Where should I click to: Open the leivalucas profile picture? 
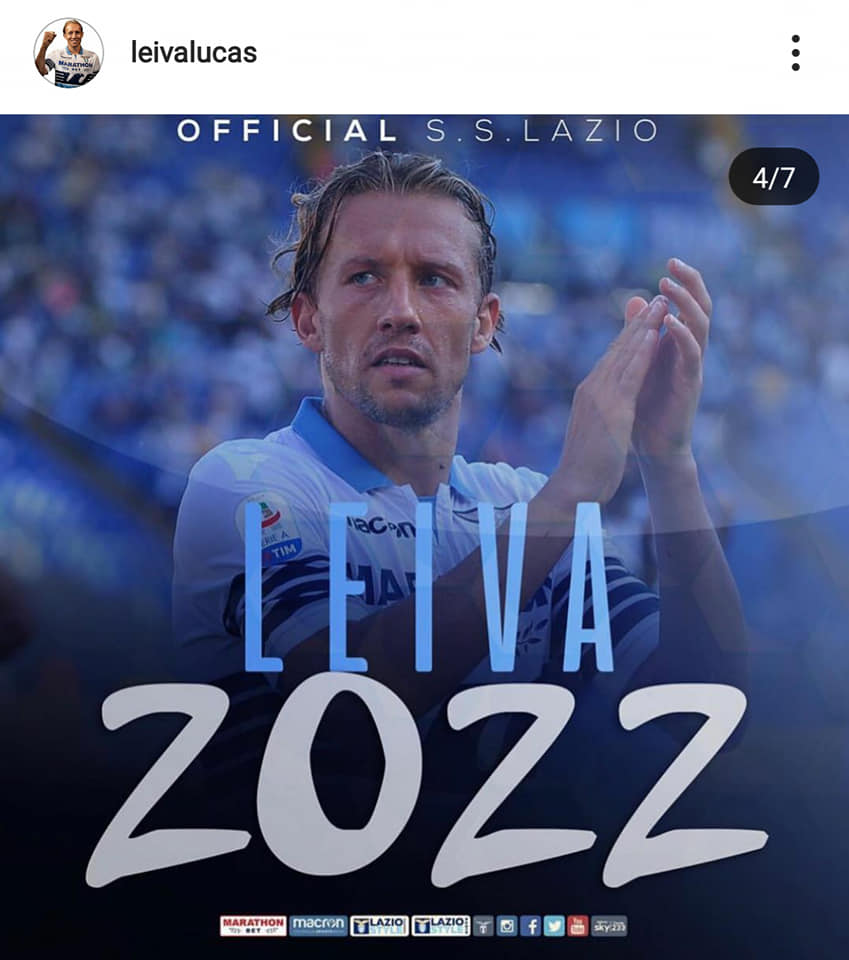point(68,53)
